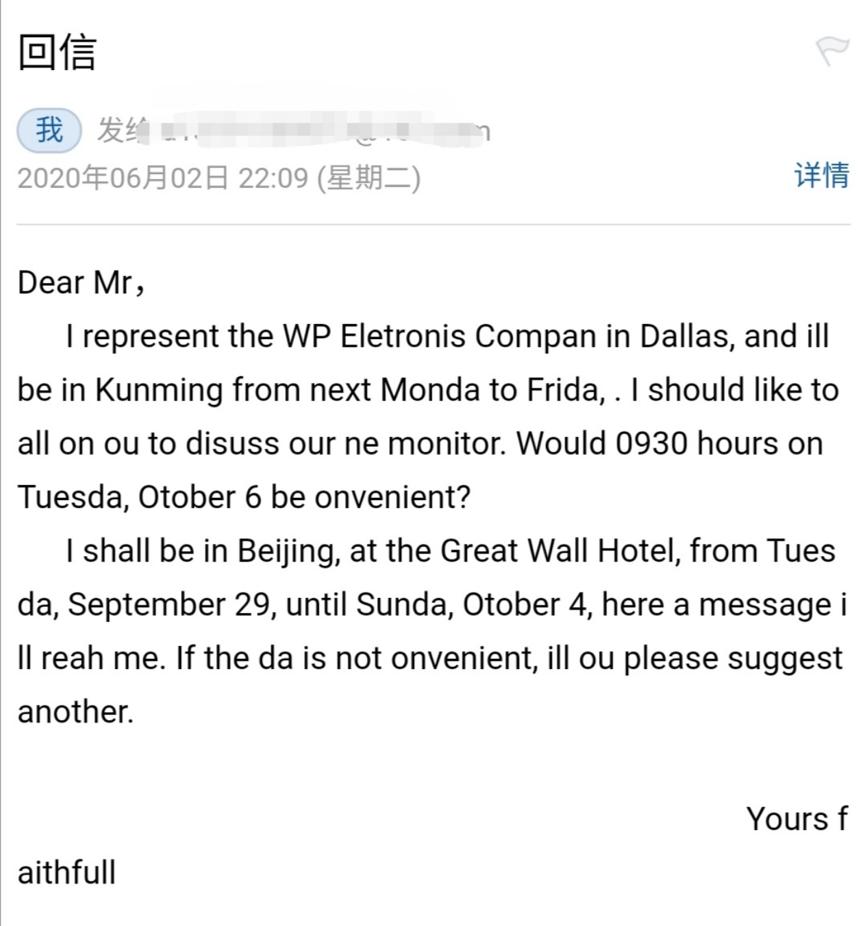Click "Beijing" in the second paragraph

[x=282, y=550]
